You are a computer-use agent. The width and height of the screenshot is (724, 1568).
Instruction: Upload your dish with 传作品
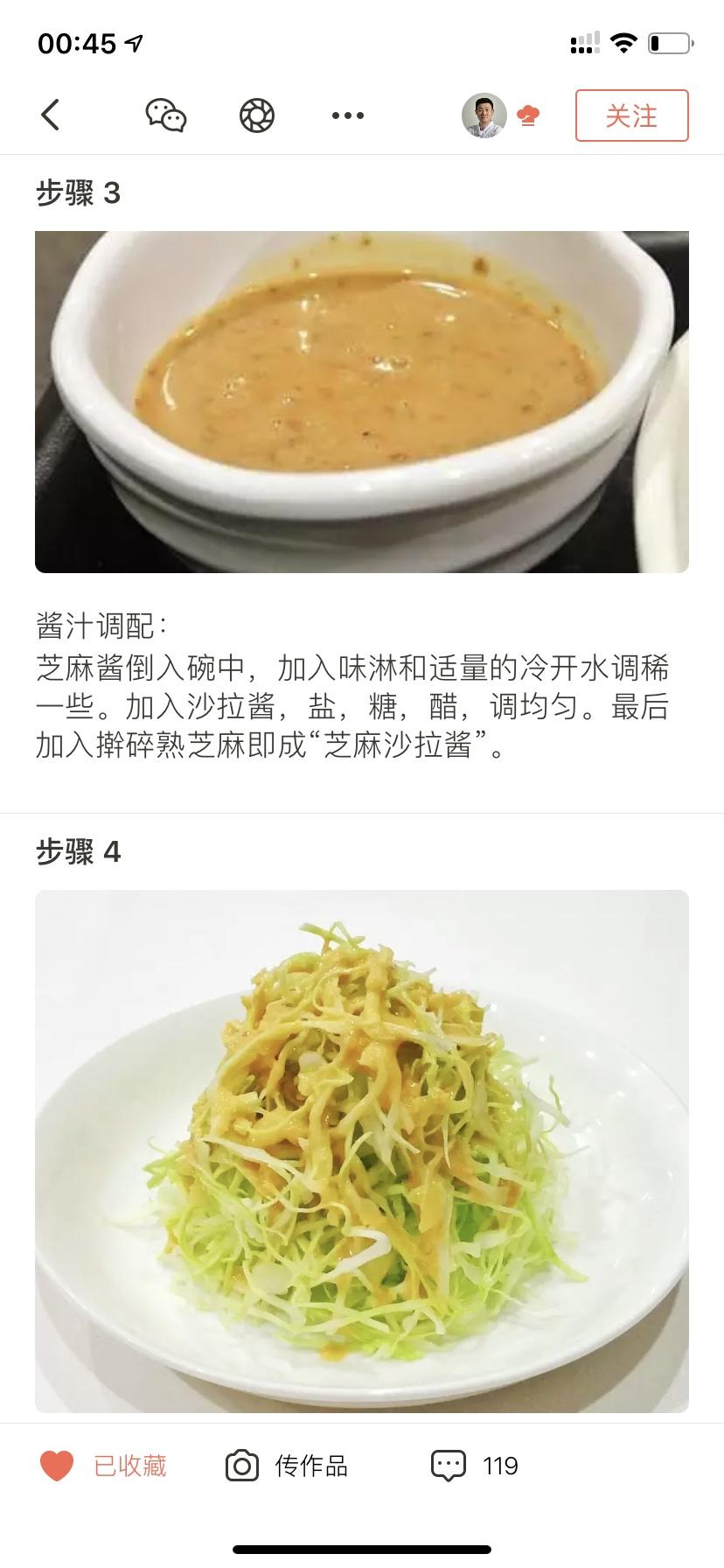(287, 1466)
